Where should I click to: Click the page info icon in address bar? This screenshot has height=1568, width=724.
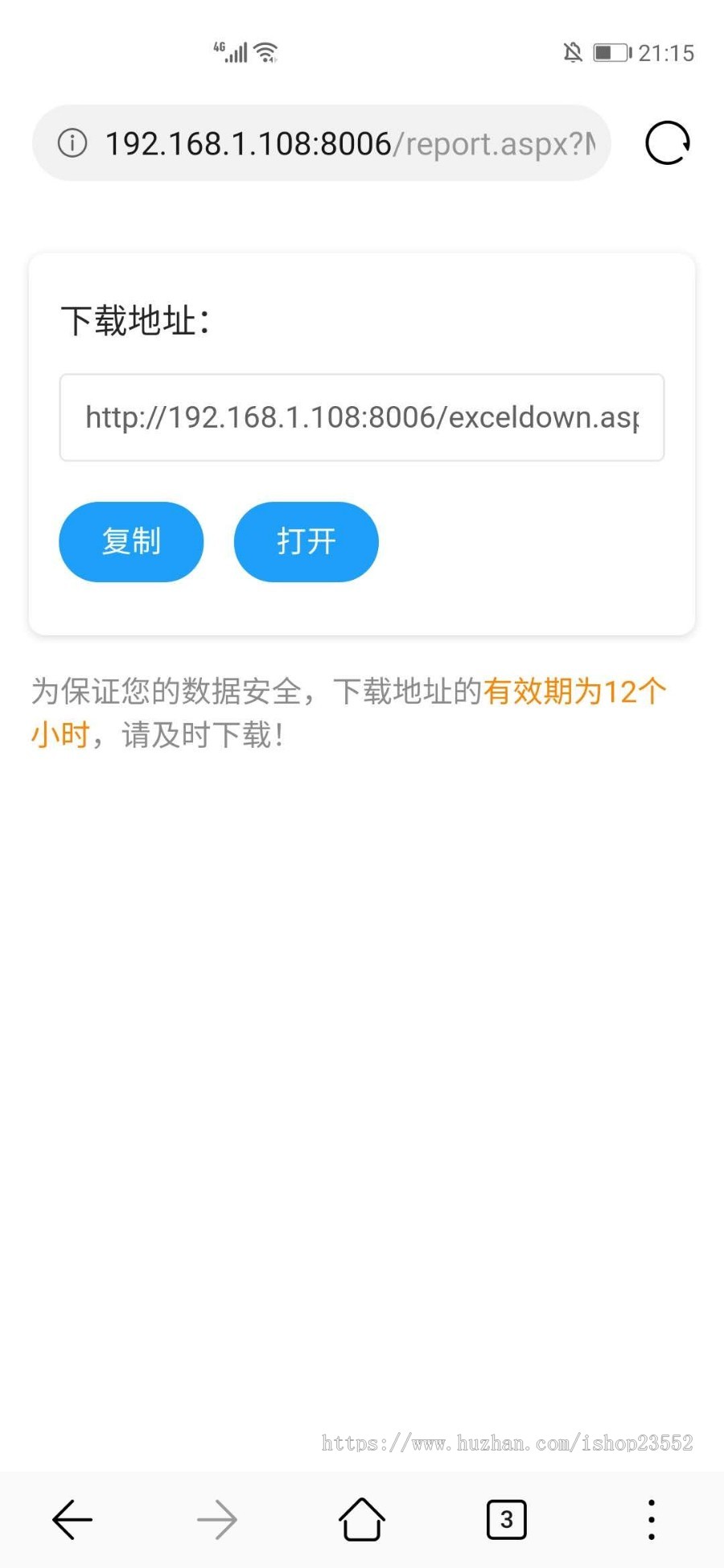[x=72, y=143]
